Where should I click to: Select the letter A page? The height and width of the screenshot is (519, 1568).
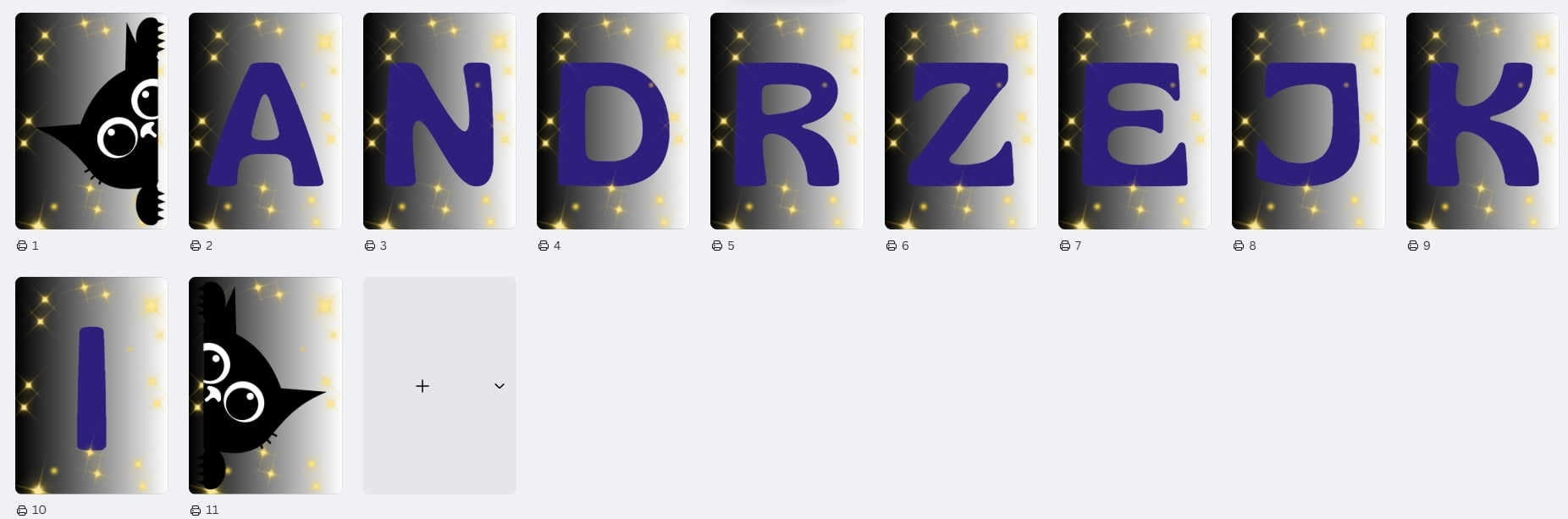[x=265, y=121]
